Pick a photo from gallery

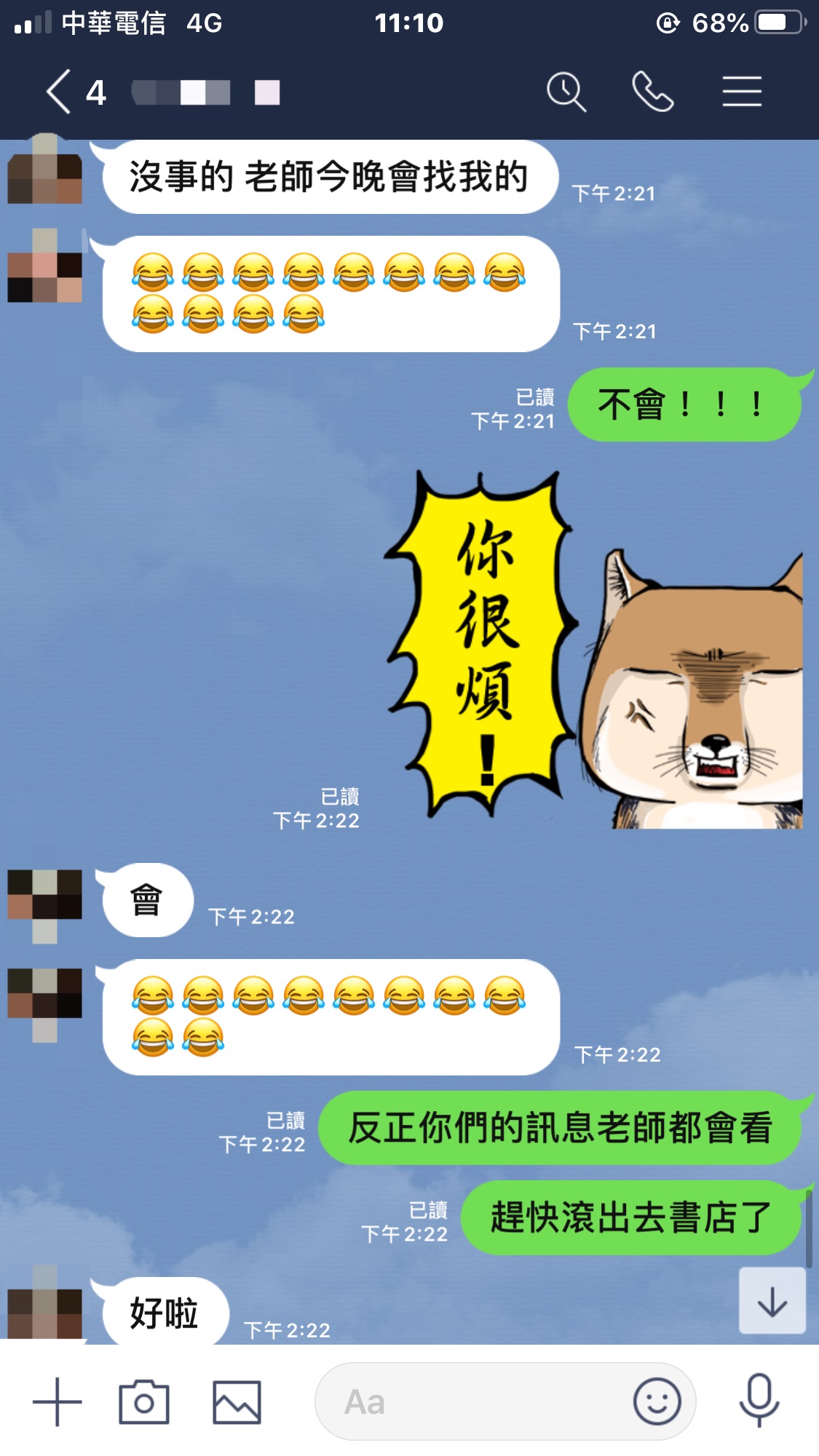pyautogui.click(x=237, y=1401)
